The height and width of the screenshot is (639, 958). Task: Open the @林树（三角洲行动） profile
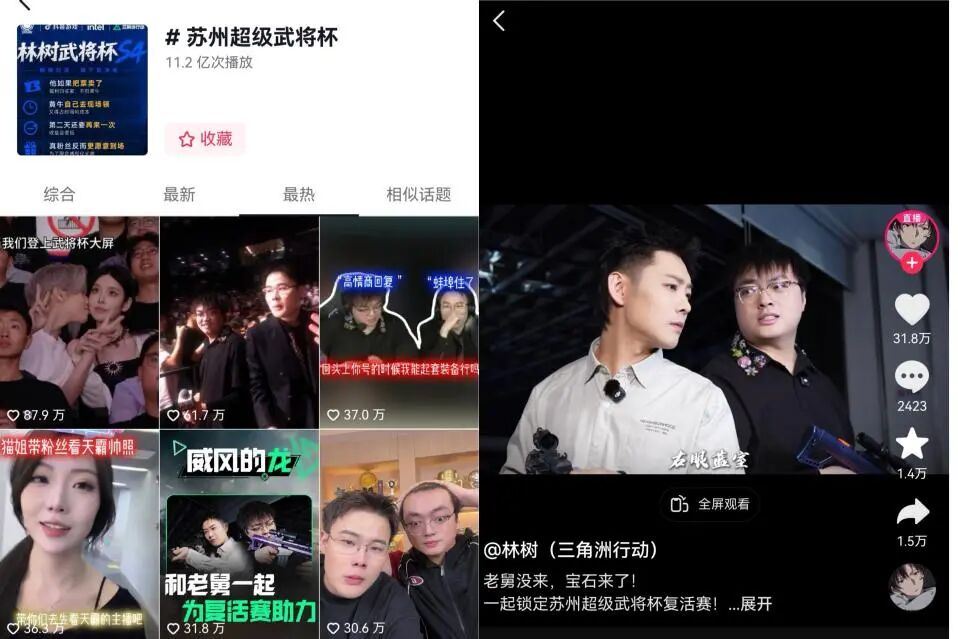pyautogui.click(x=571, y=550)
